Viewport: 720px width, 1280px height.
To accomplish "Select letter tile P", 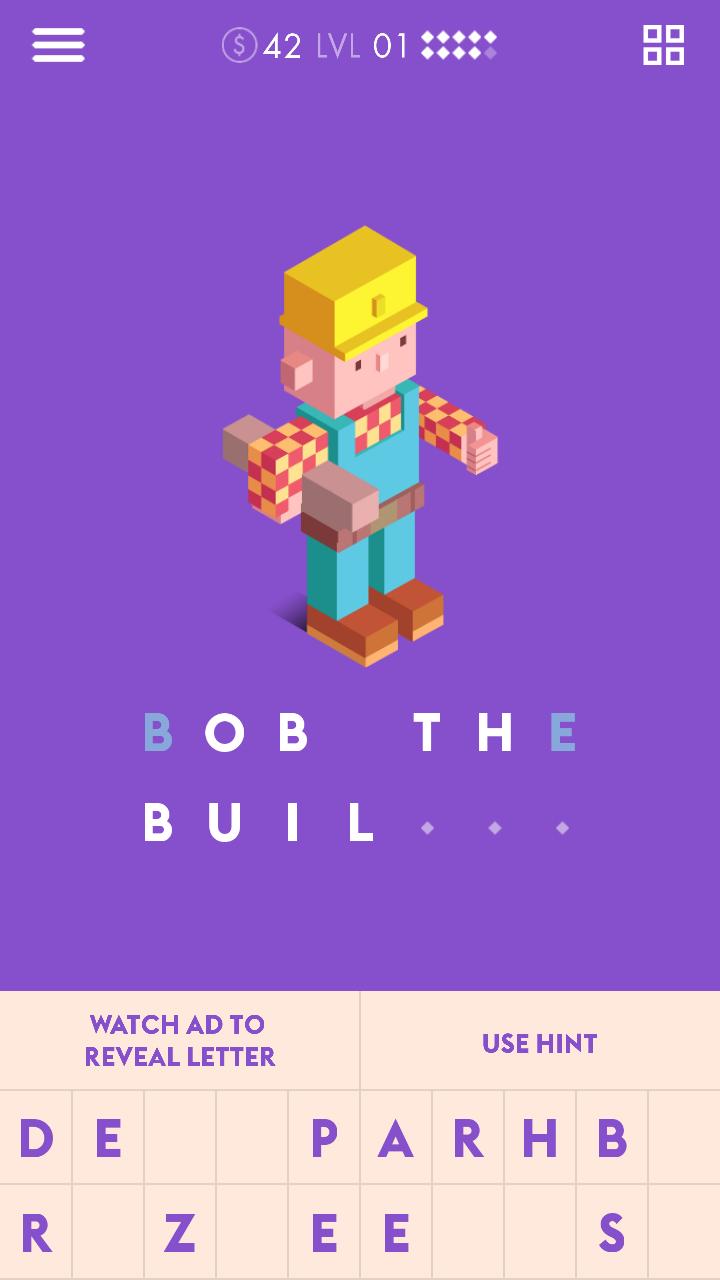I will [x=324, y=1138].
